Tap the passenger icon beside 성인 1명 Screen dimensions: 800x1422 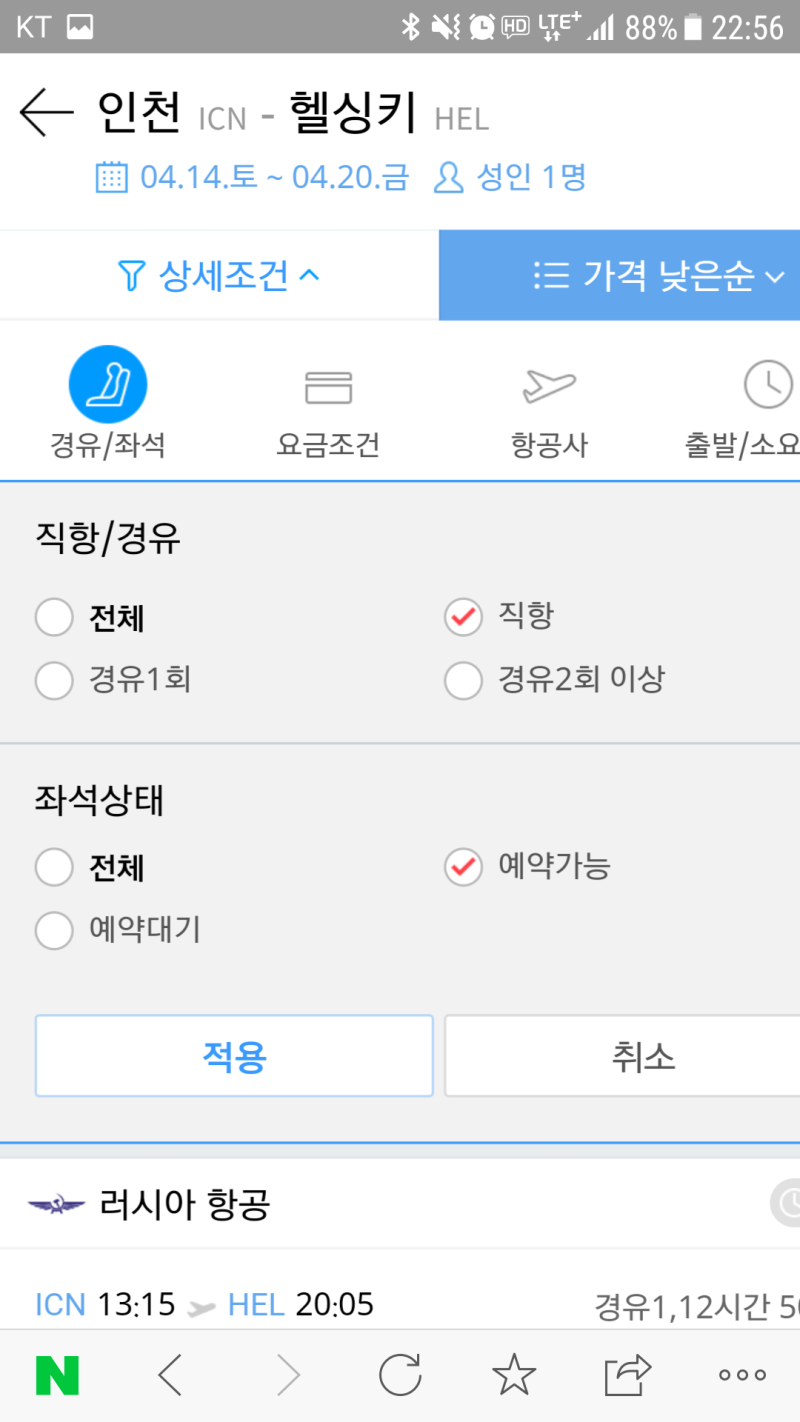[450, 174]
